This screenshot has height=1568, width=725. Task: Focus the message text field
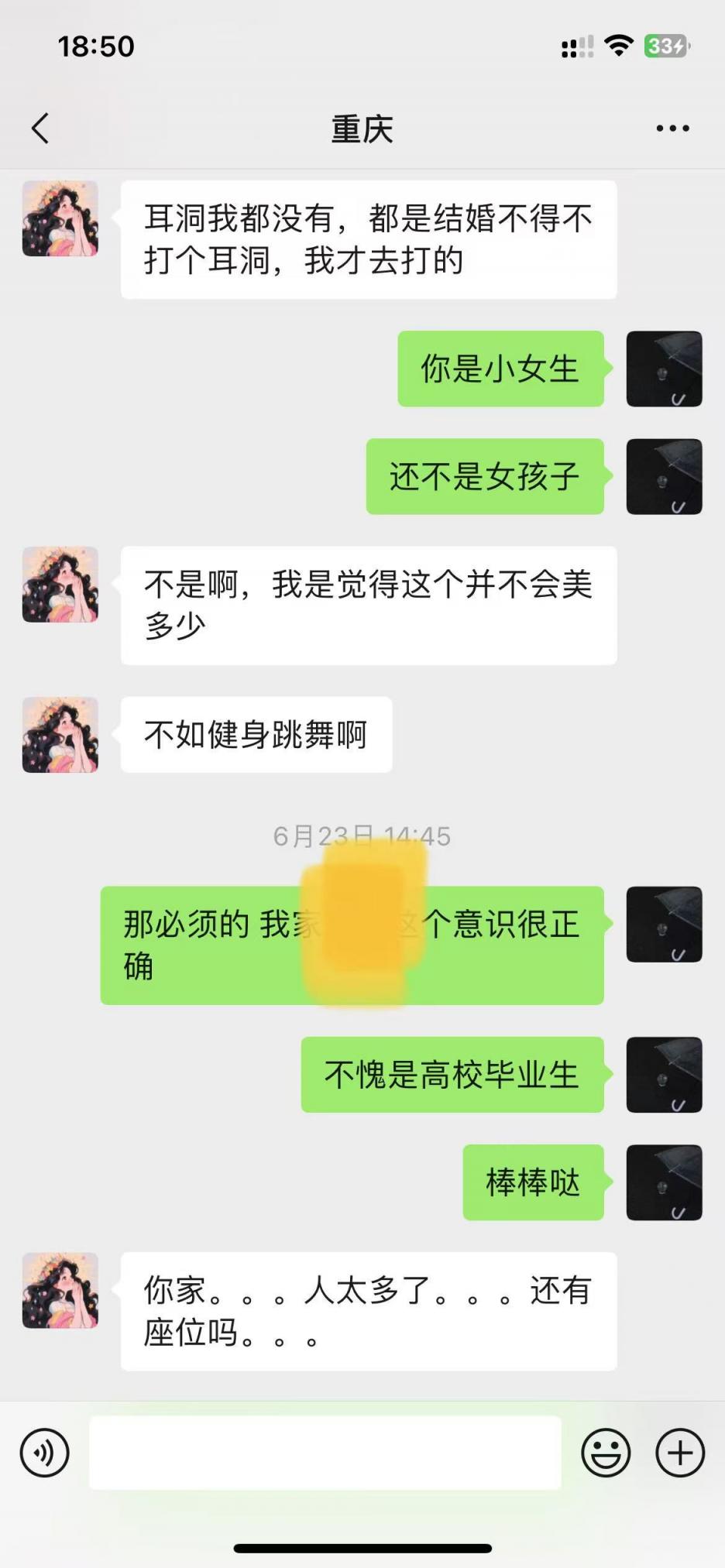[x=325, y=1453]
